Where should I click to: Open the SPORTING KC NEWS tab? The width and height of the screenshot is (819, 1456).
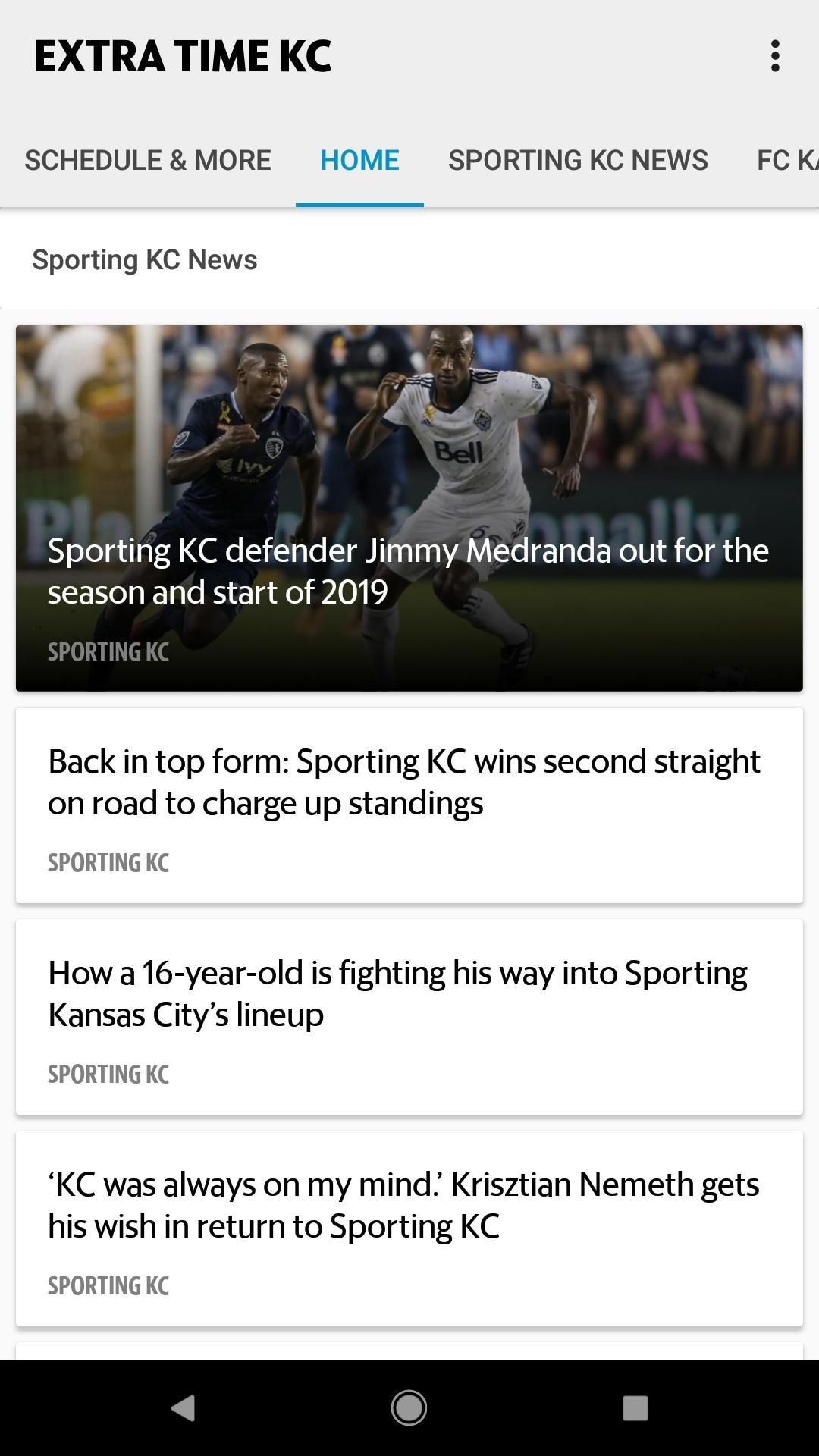pyautogui.click(x=578, y=159)
